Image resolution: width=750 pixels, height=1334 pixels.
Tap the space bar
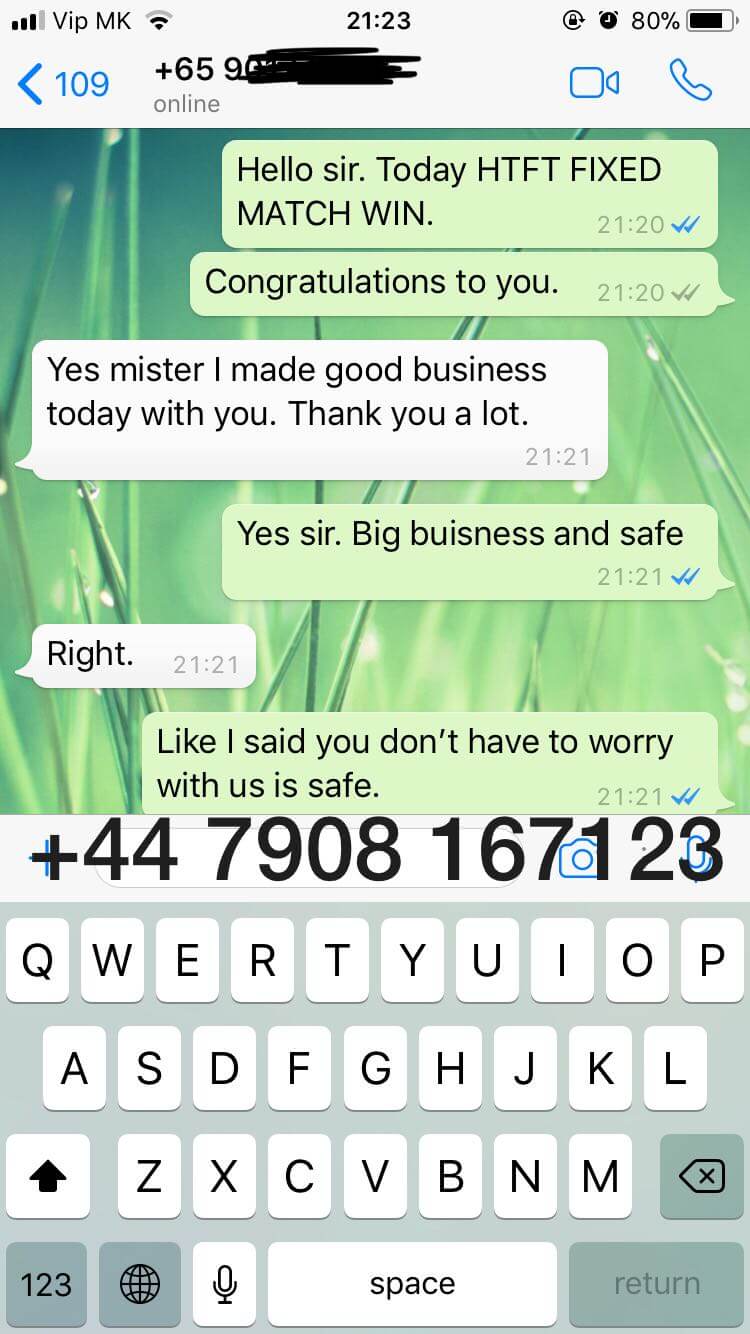pyautogui.click(x=412, y=1284)
